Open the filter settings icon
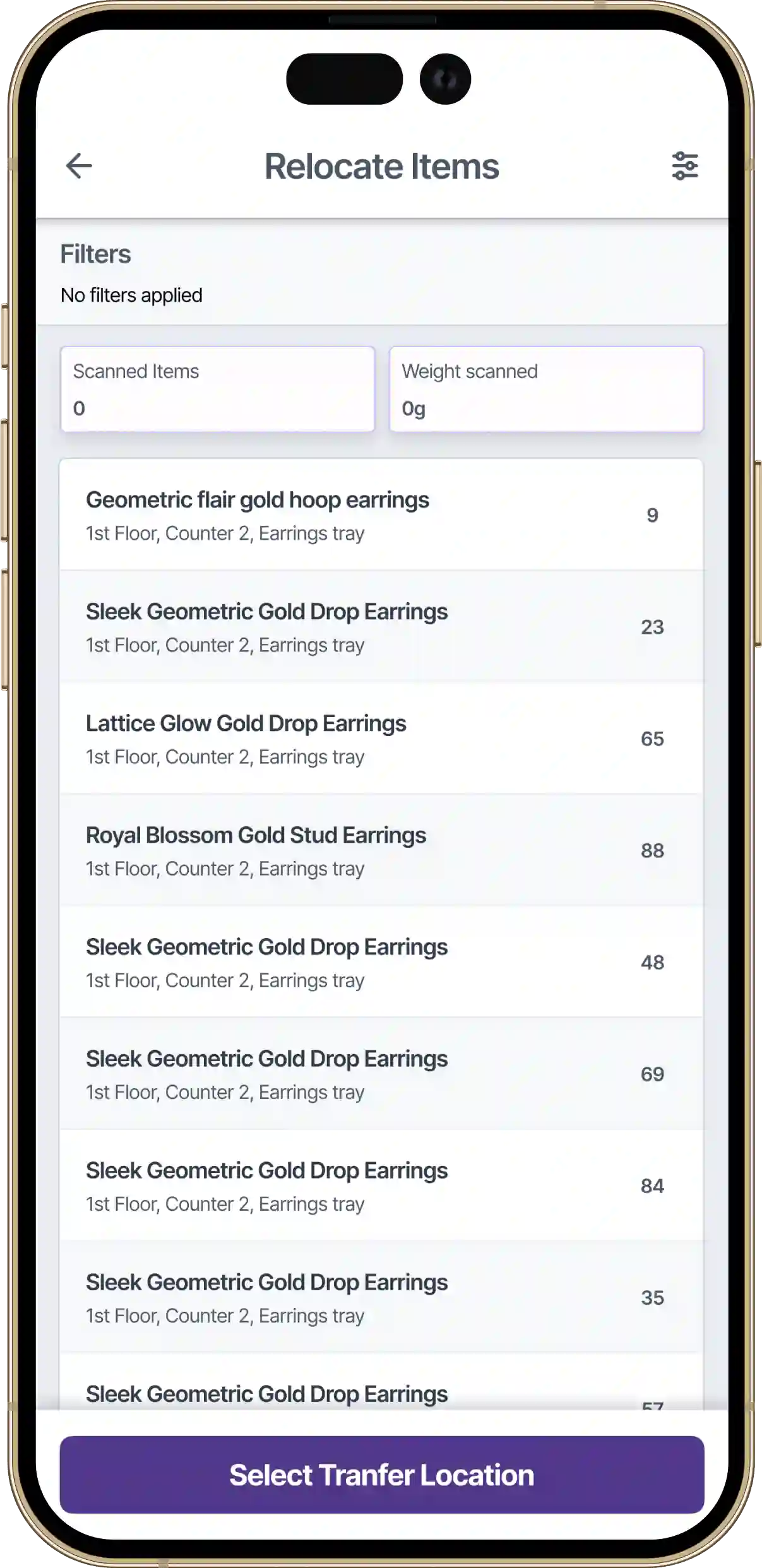 point(684,166)
